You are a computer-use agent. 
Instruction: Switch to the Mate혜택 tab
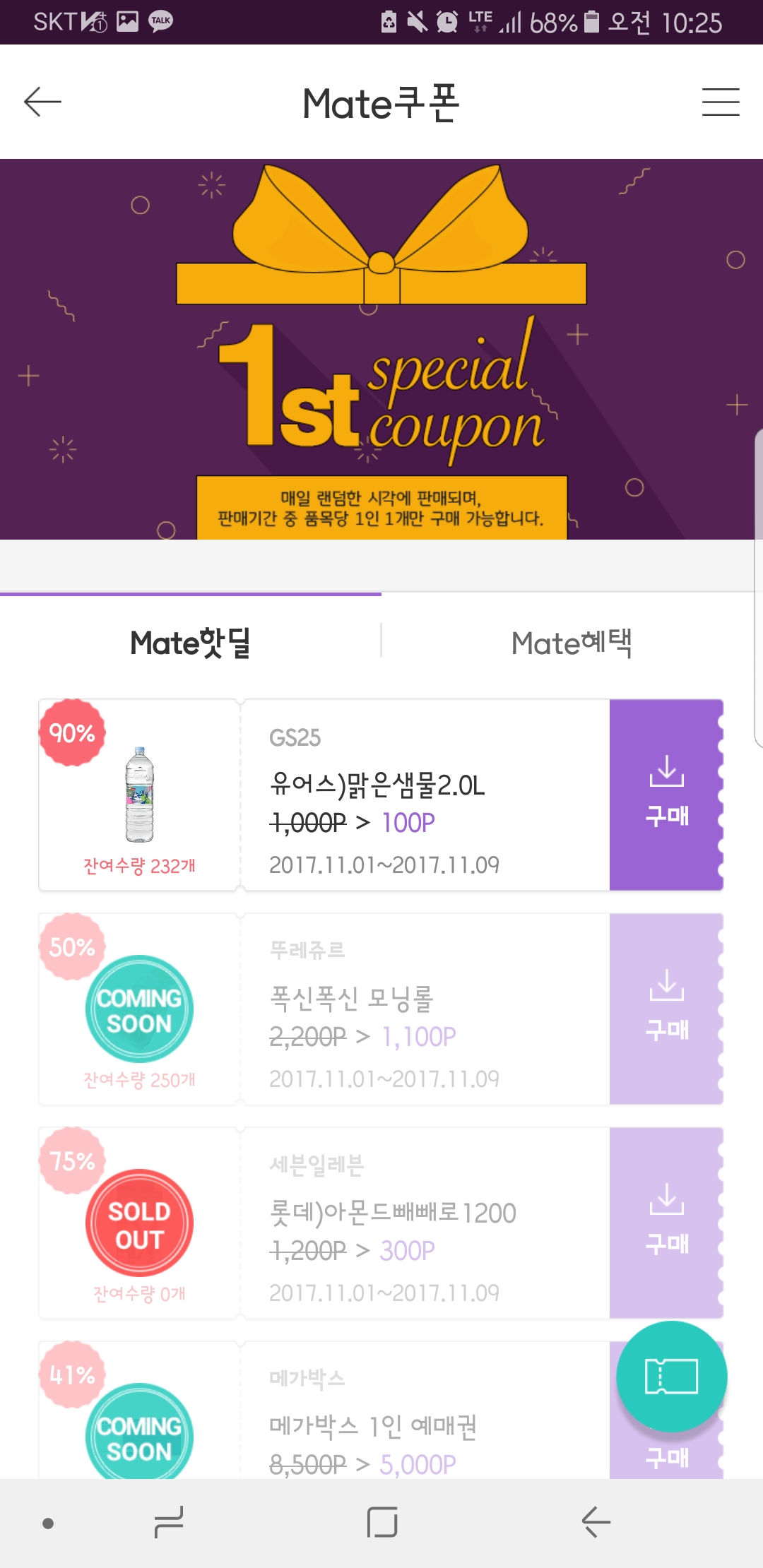tap(572, 643)
